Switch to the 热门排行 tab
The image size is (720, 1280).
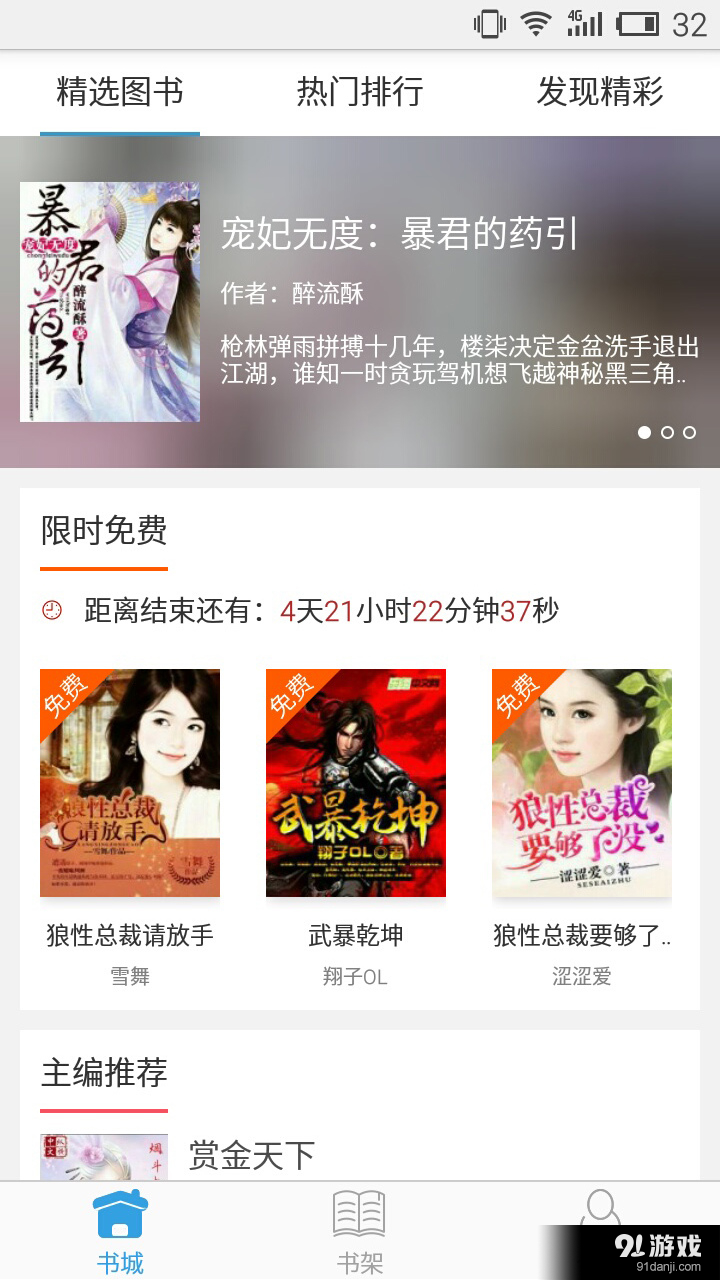(x=360, y=92)
